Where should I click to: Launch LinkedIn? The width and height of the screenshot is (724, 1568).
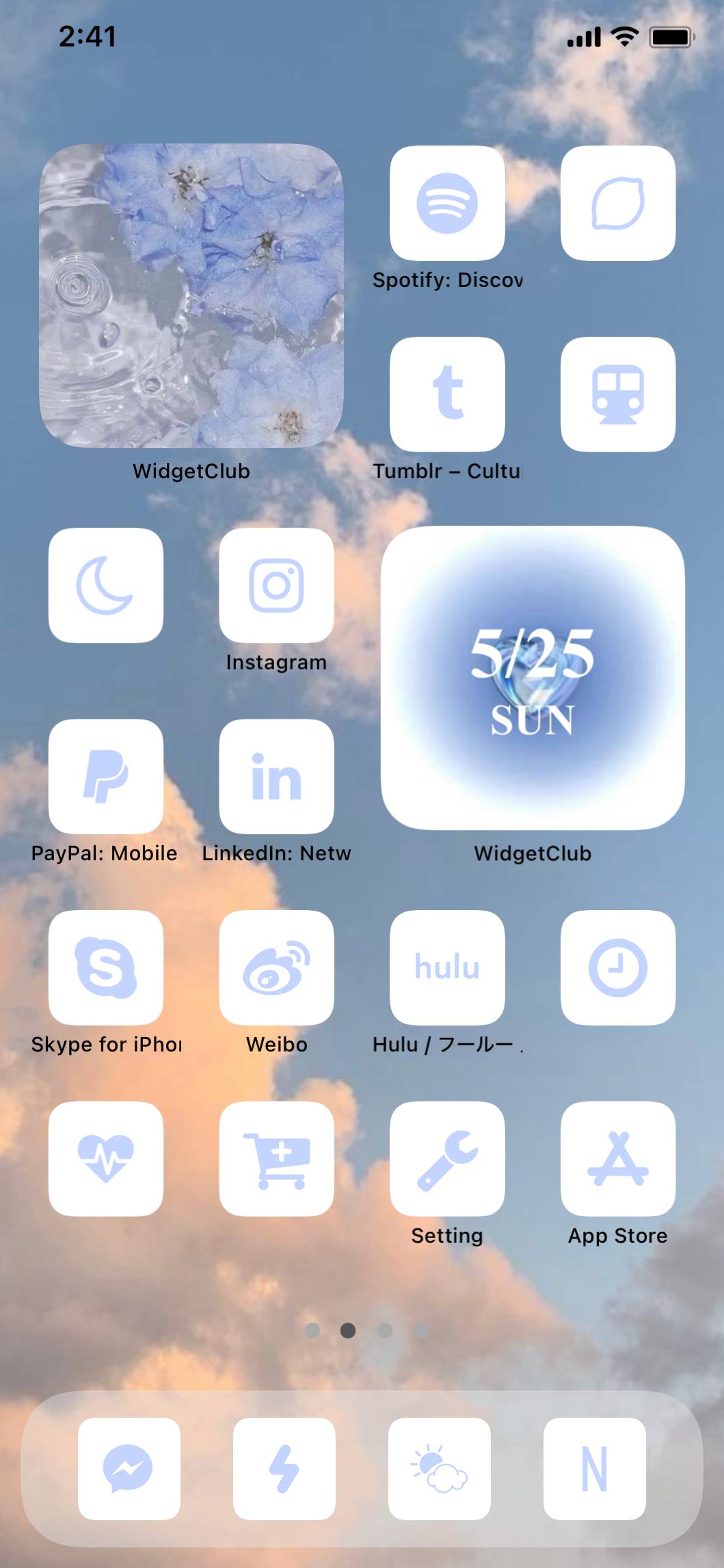276,777
